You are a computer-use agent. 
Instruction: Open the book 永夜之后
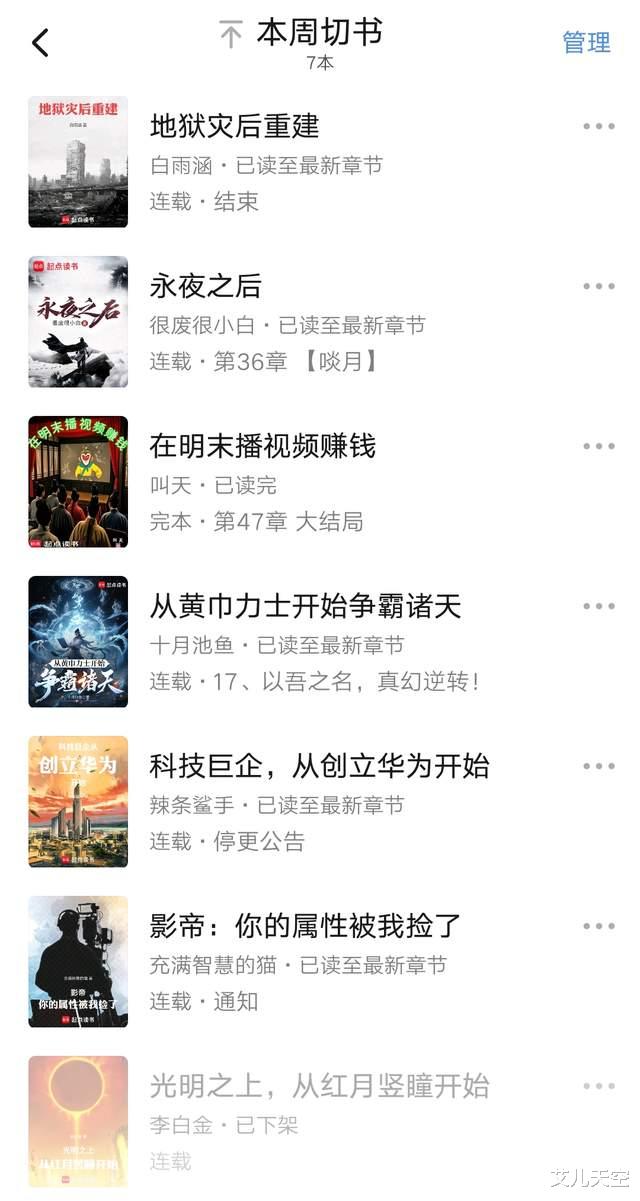pyautogui.click(x=206, y=286)
